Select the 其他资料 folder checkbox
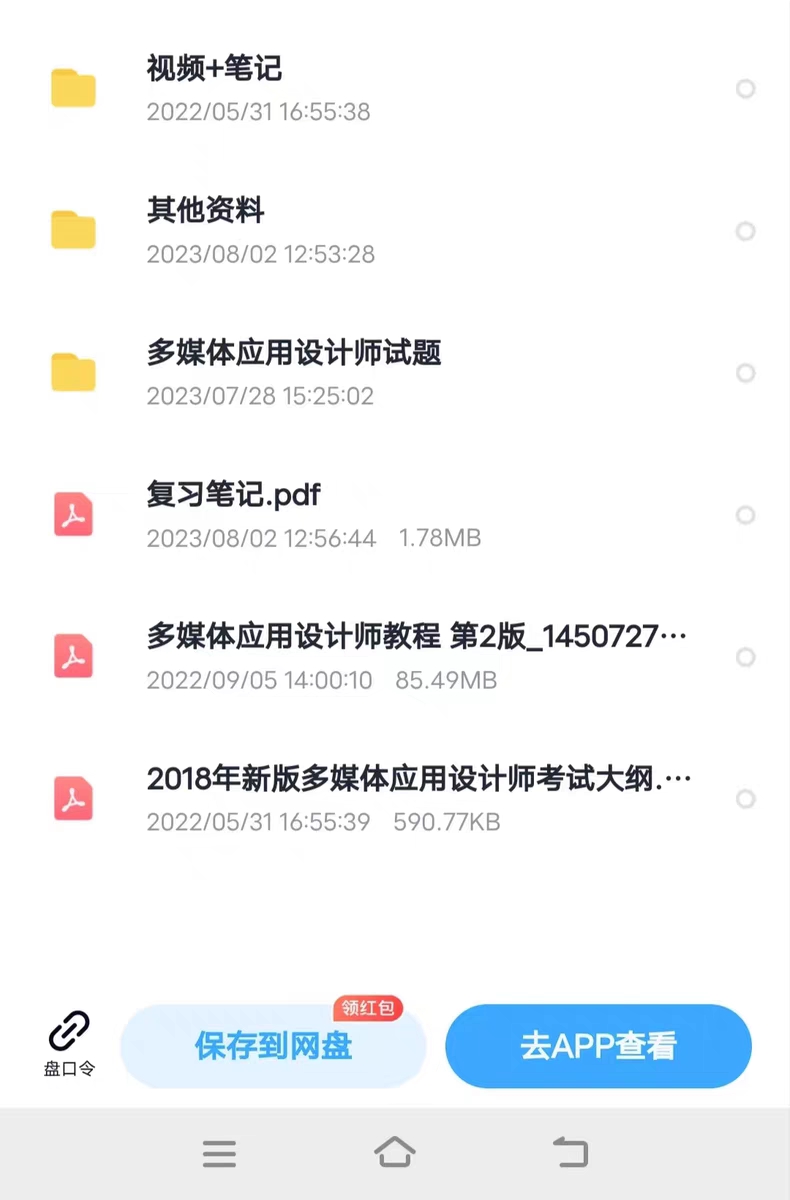790x1200 pixels. click(x=745, y=231)
